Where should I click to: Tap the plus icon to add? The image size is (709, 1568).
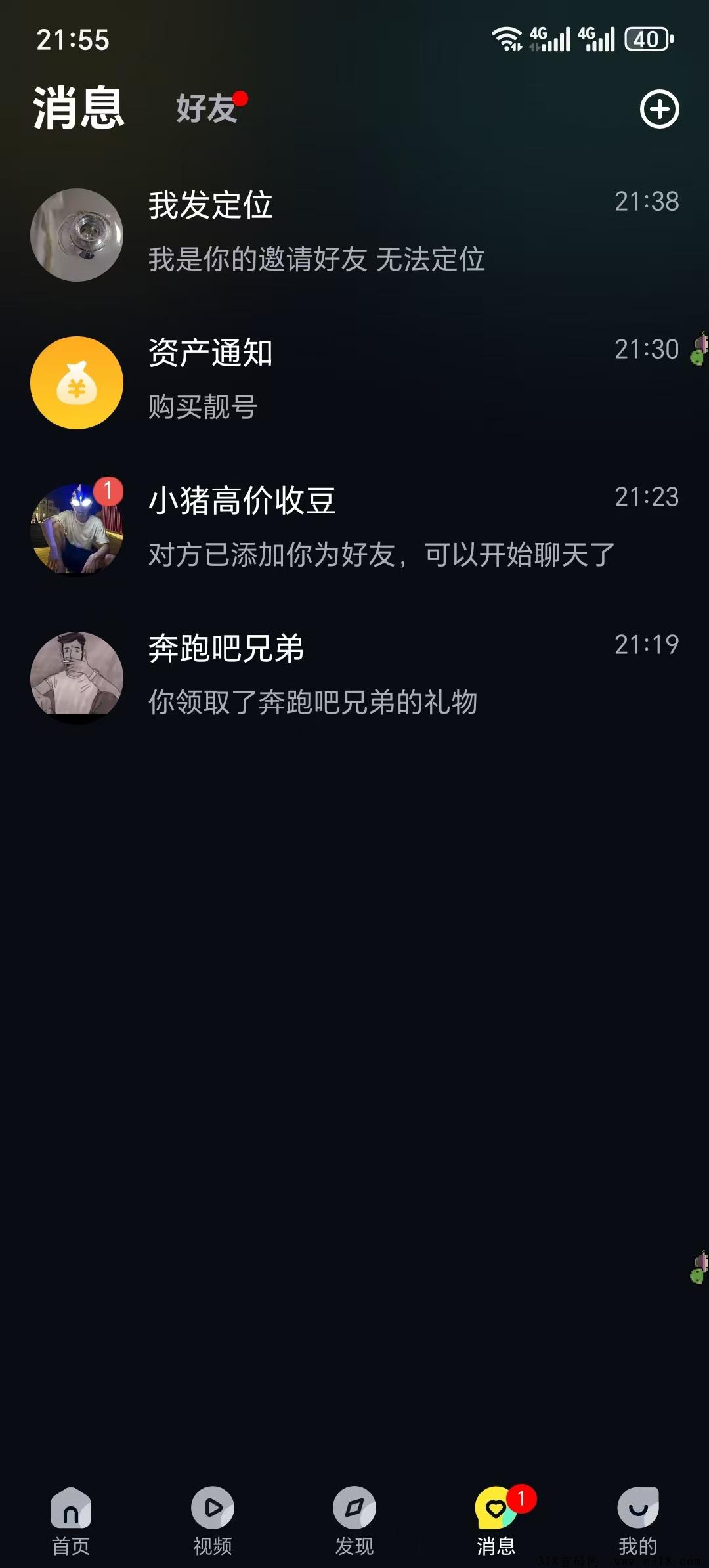[x=659, y=109]
